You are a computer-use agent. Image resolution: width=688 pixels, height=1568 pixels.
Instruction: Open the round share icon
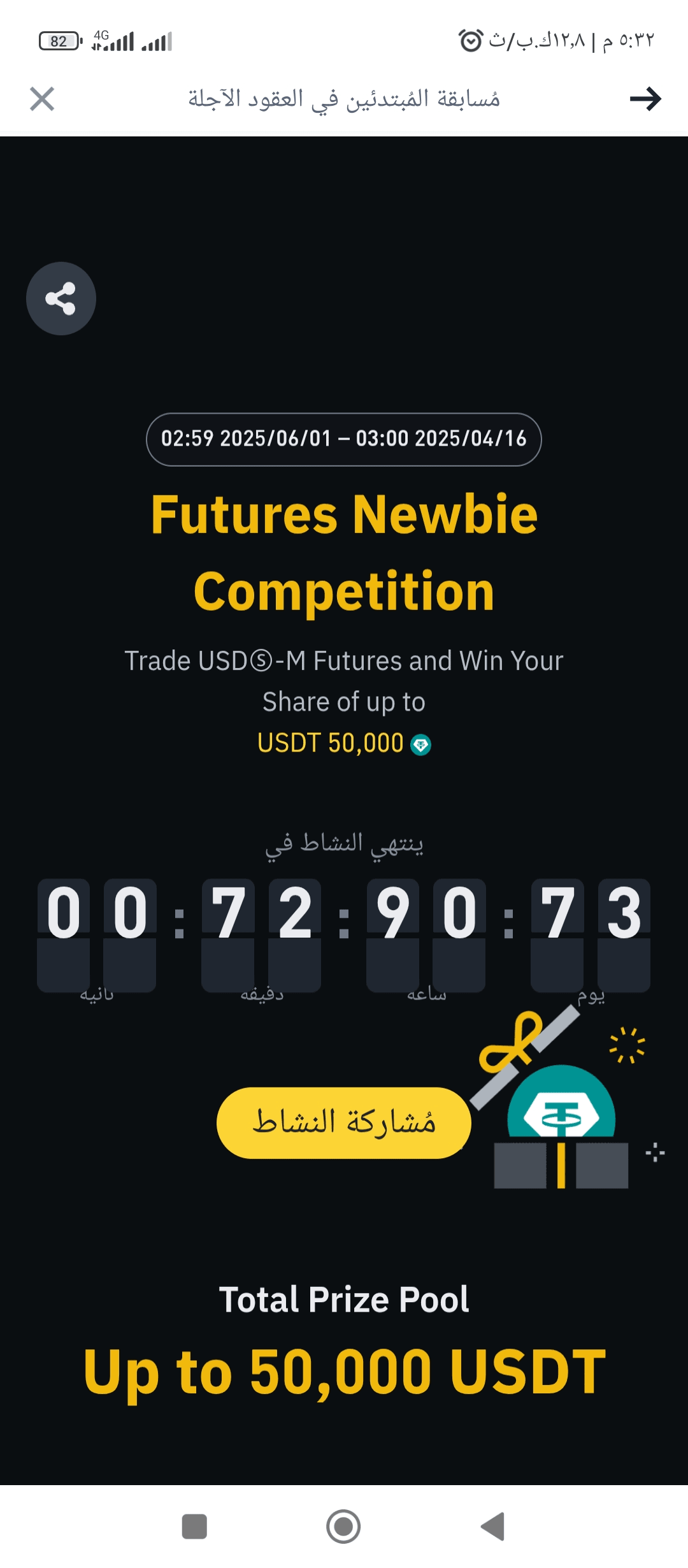pos(61,298)
